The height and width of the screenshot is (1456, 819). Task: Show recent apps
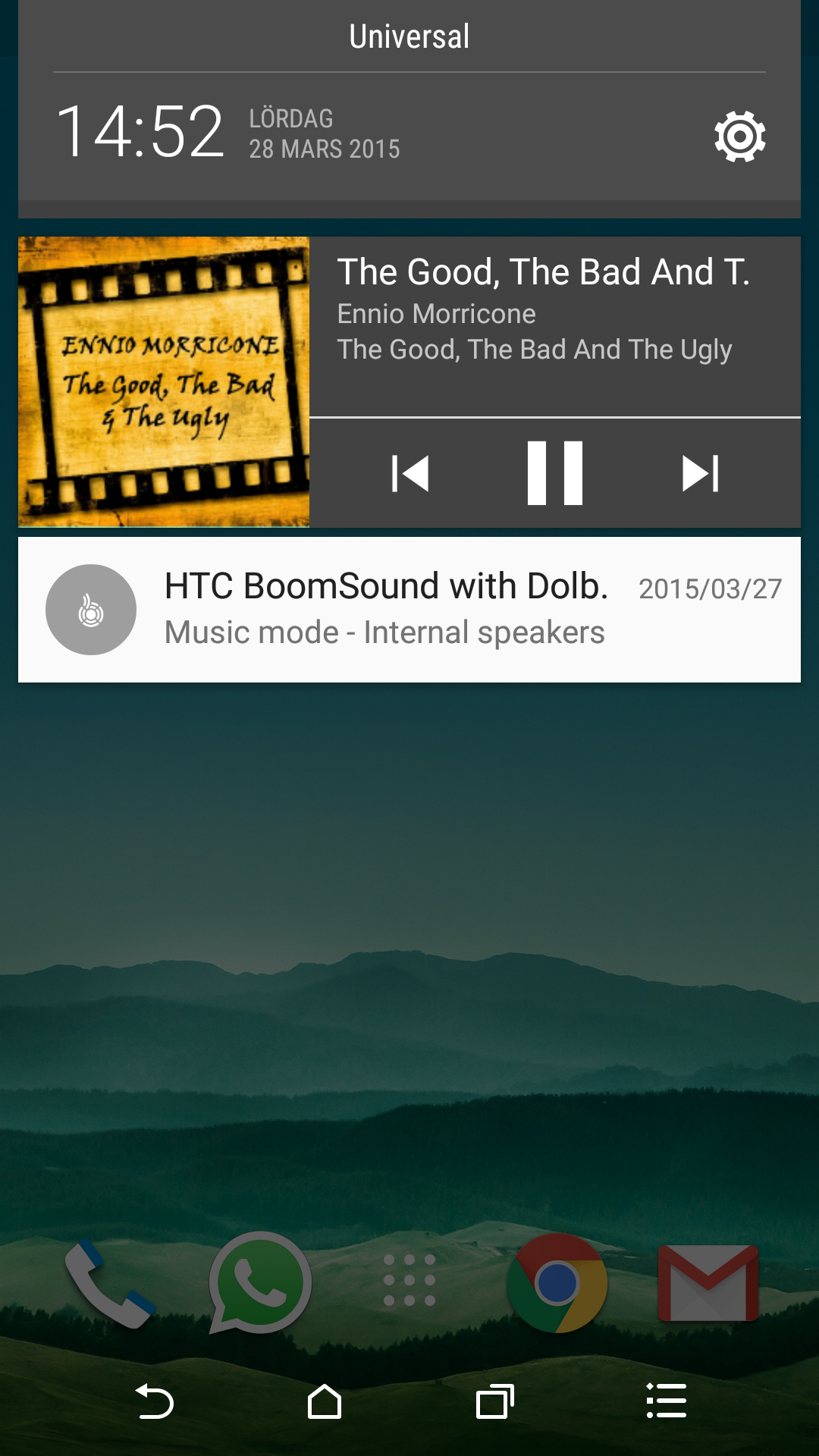495,1401
